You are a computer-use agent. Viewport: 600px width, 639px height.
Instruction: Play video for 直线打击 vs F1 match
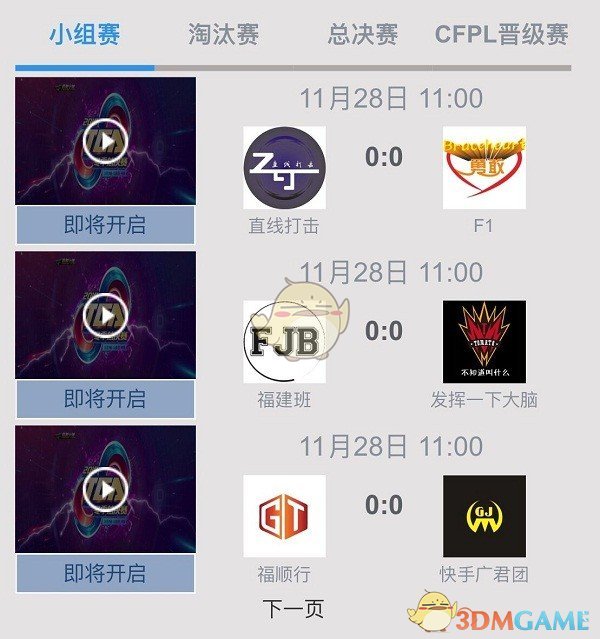(x=105, y=141)
